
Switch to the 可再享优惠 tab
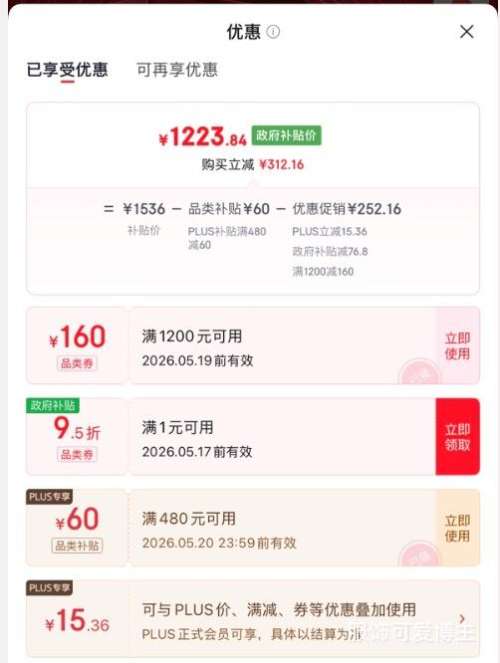pyautogui.click(x=177, y=70)
